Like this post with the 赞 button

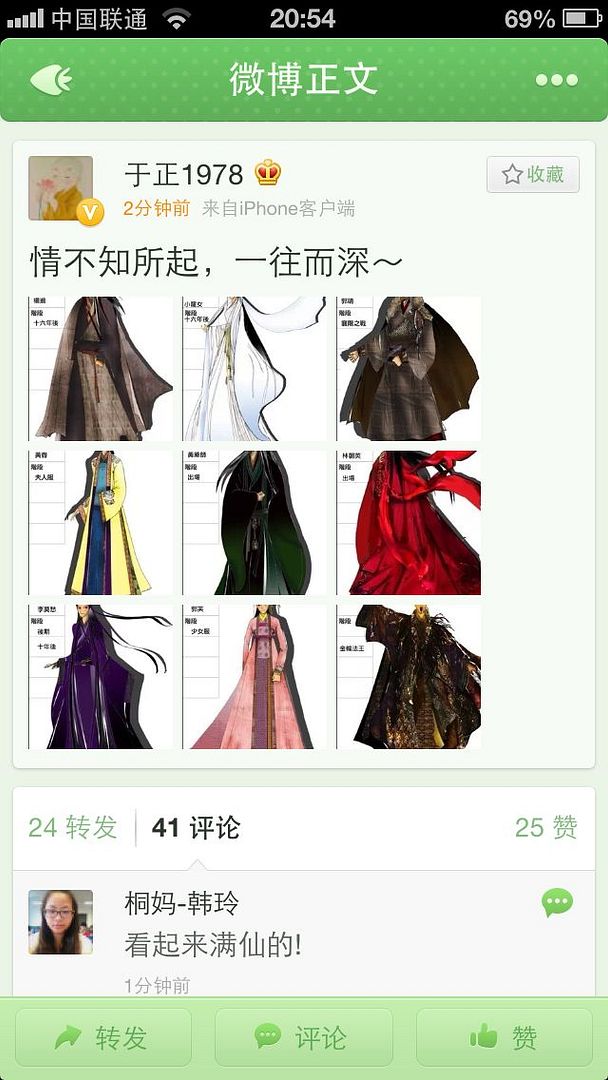(504, 1037)
